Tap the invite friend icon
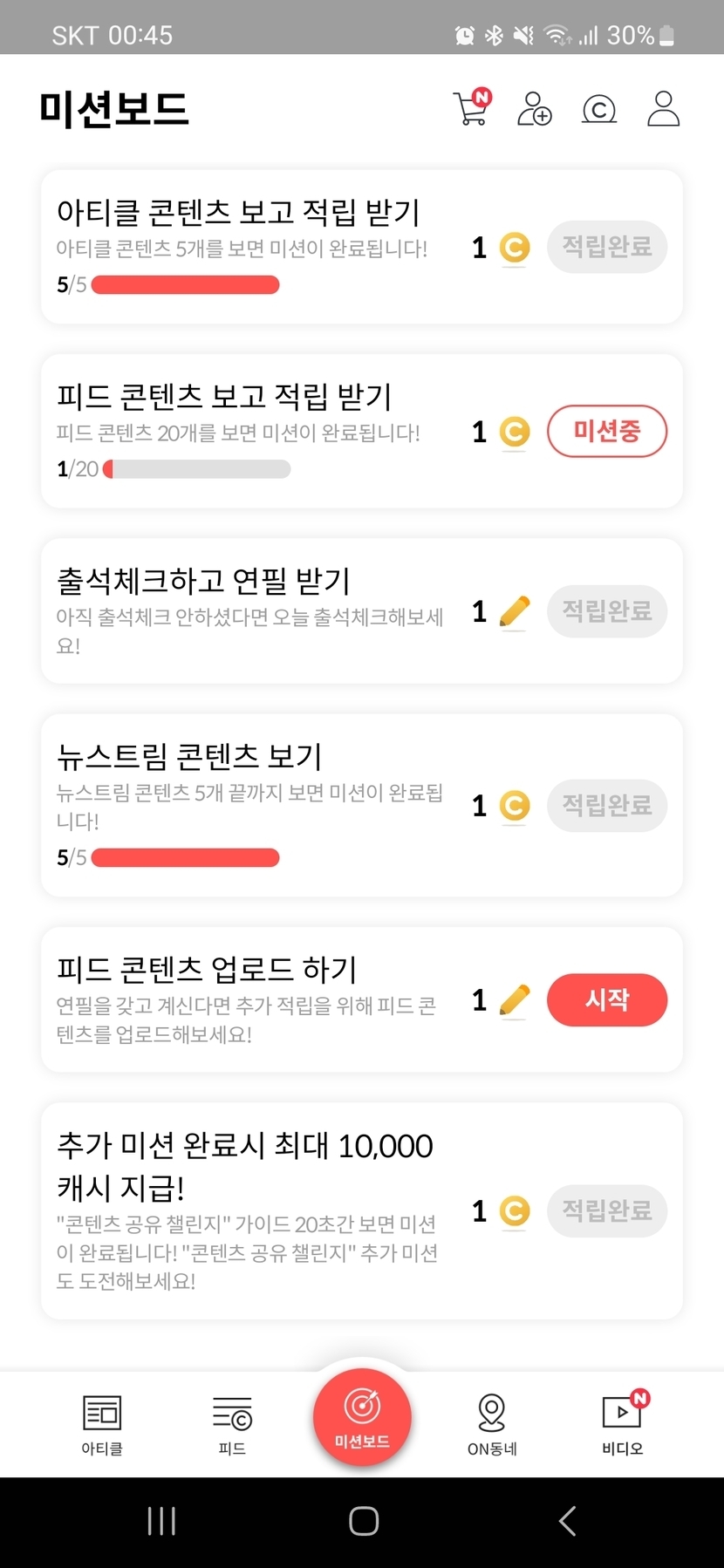The width and height of the screenshot is (724, 1568). (x=534, y=109)
